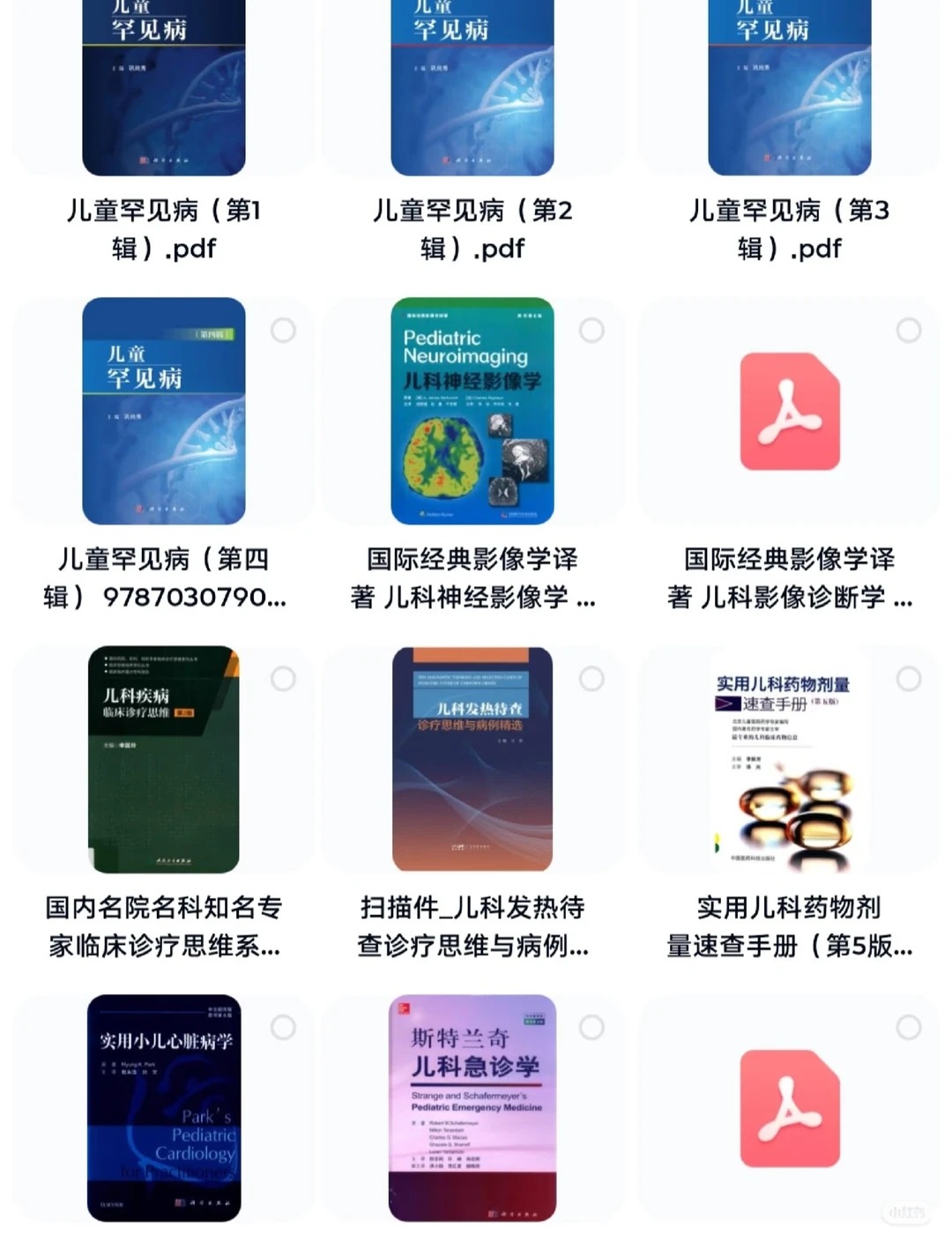The height and width of the screenshot is (1235, 952).
Task: Open 实用儿科药物剂量速查手册（第5版）
Action: click(x=790, y=760)
